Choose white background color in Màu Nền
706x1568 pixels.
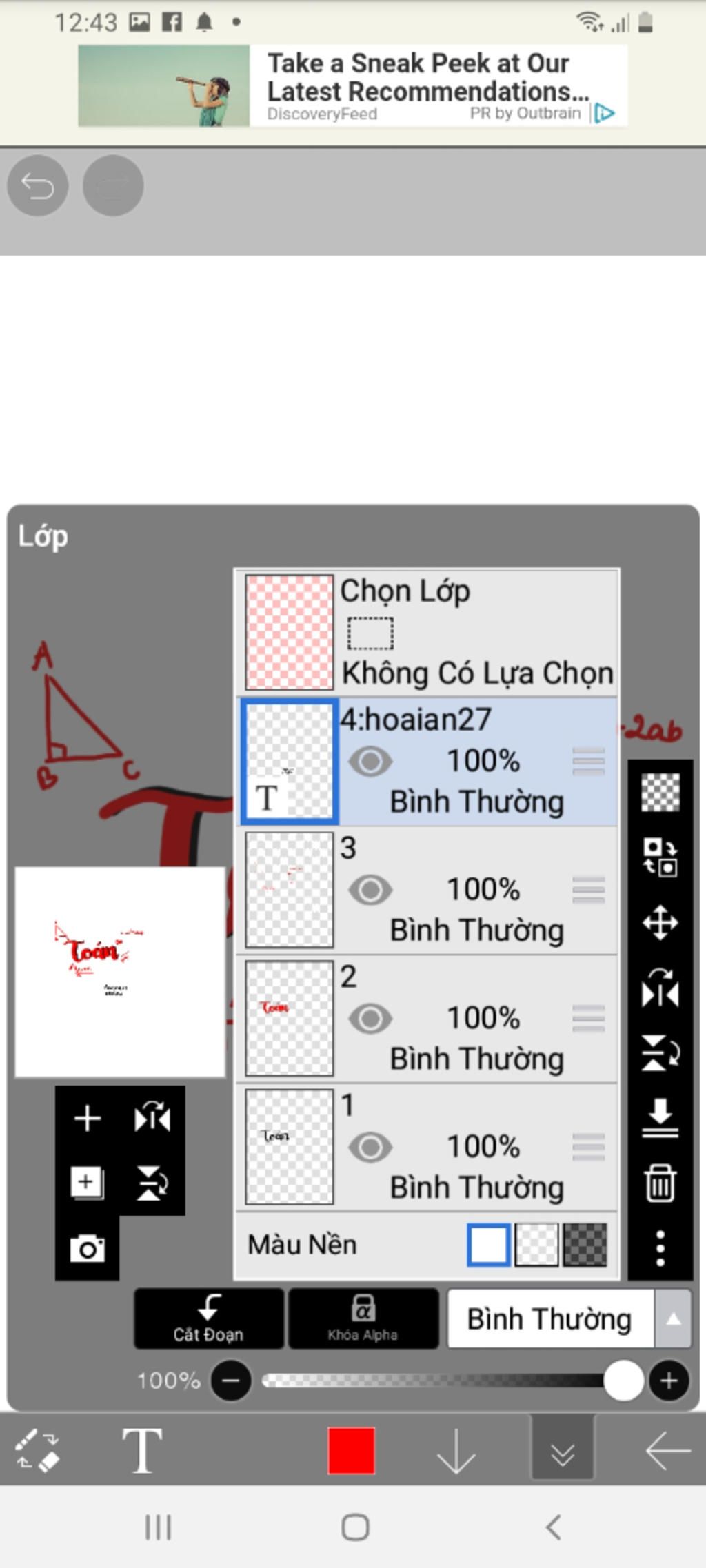tap(489, 1245)
